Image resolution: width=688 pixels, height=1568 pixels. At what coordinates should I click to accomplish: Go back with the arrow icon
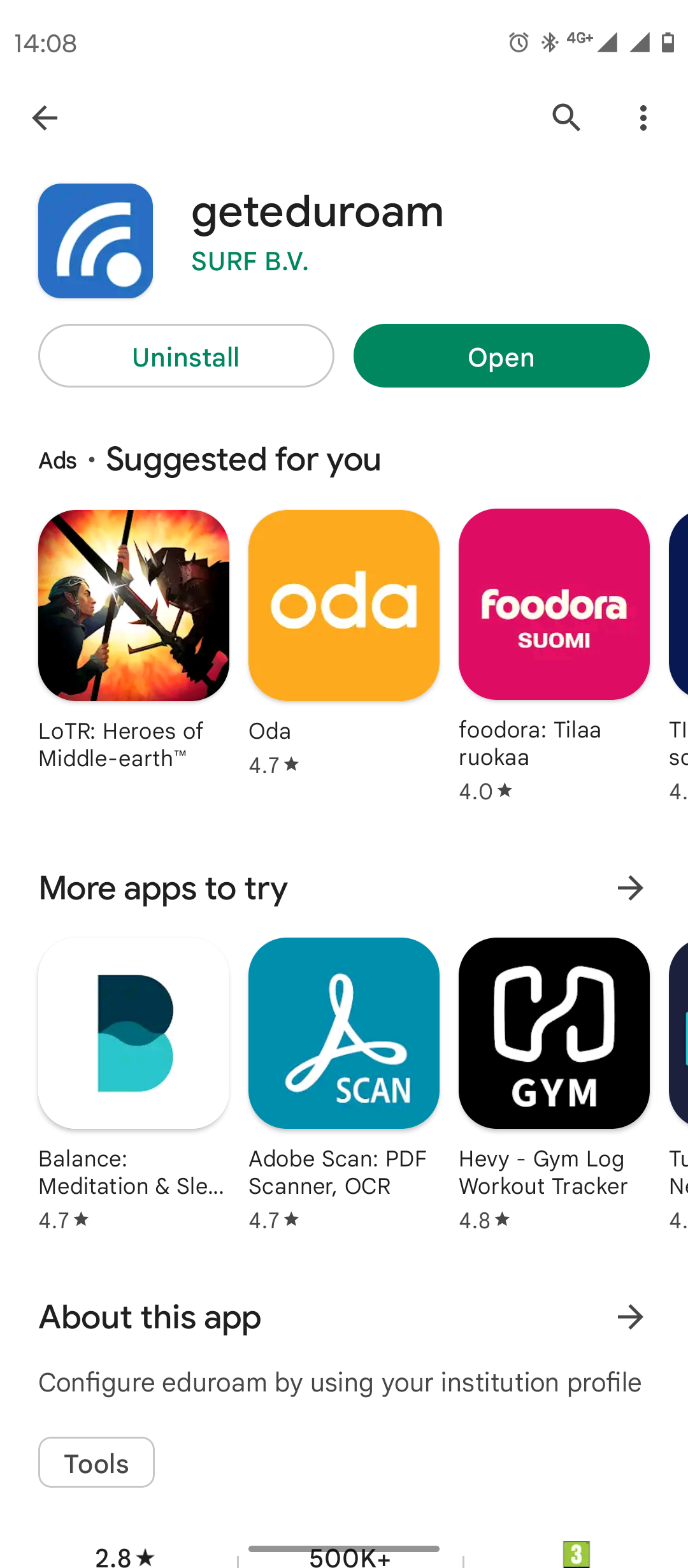(x=45, y=118)
